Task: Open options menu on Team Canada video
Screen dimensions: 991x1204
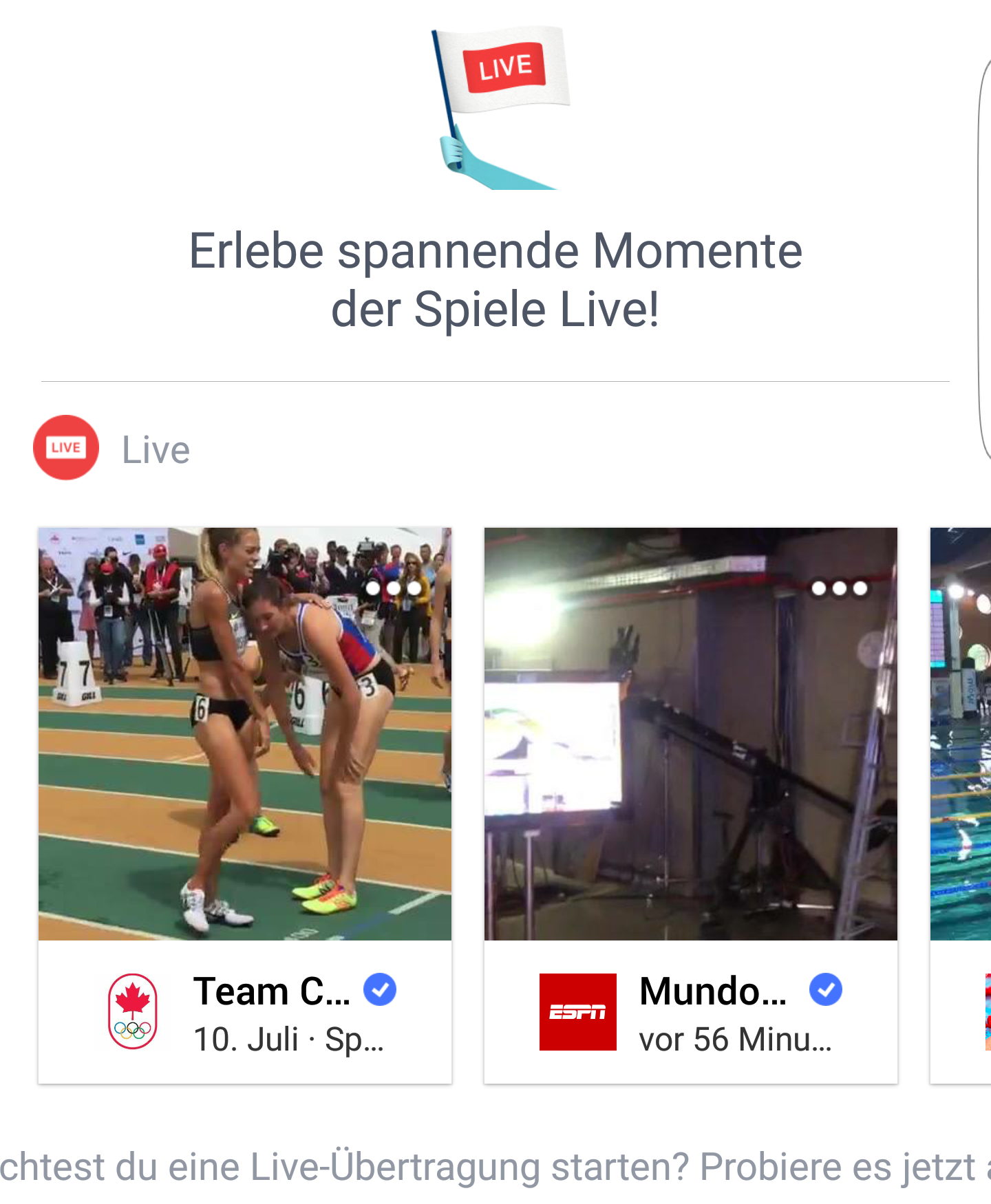Action: (394, 588)
